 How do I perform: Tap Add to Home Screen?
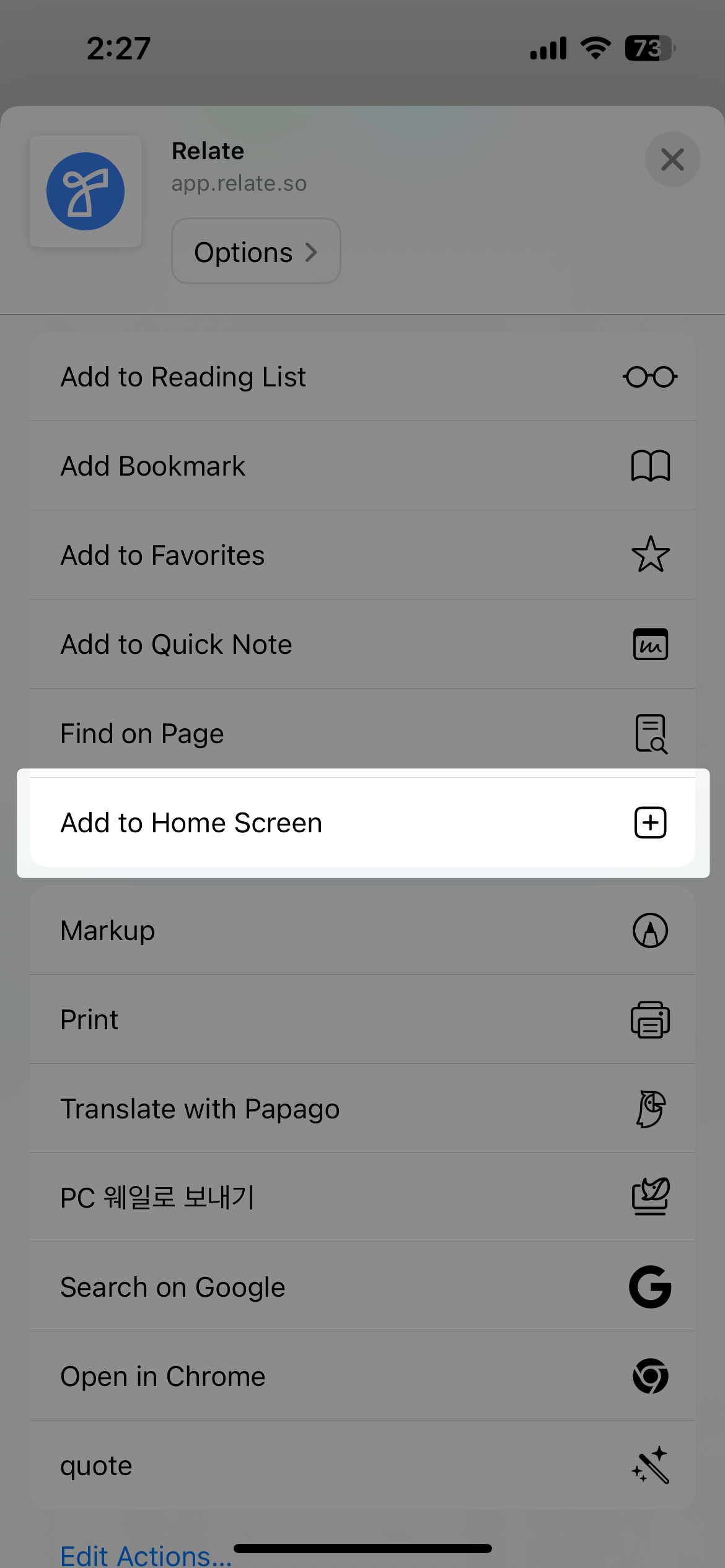362,822
